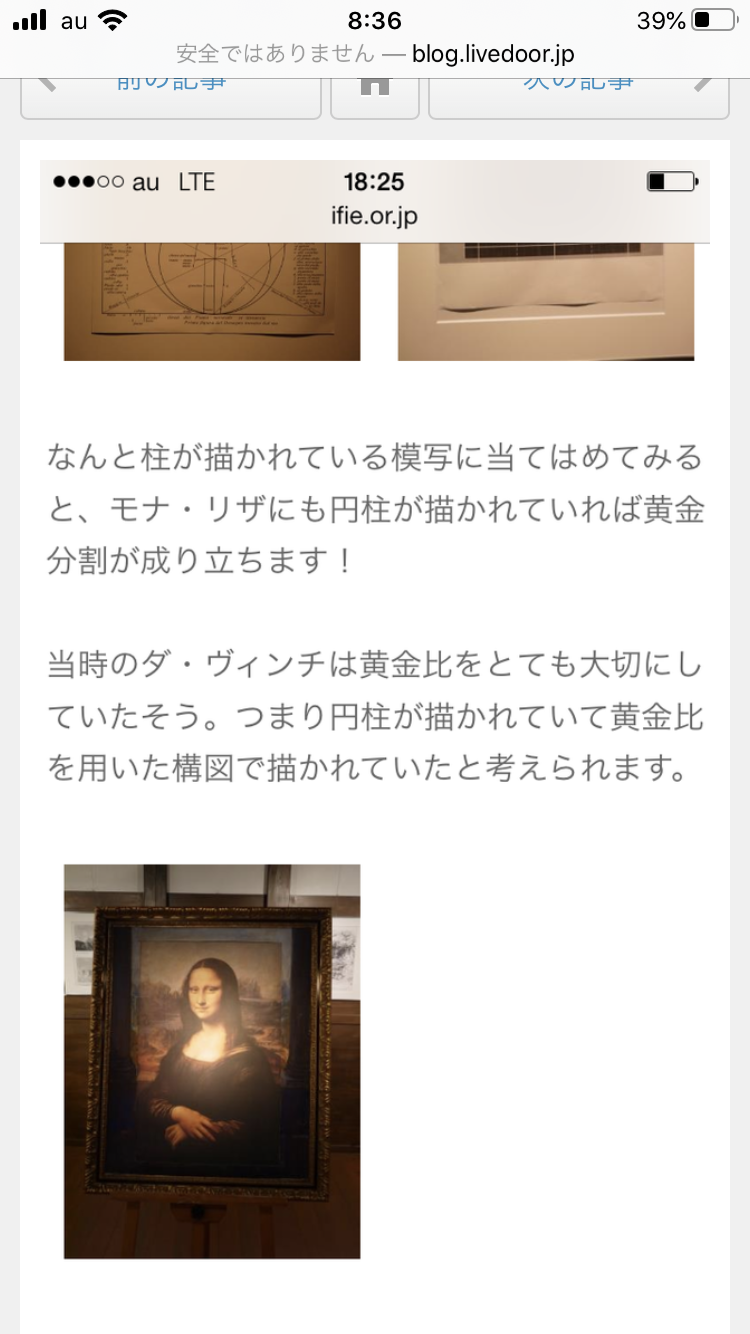
Task: Open the embedded ifie.or.jp screenshot image
Action: [375, 260]
